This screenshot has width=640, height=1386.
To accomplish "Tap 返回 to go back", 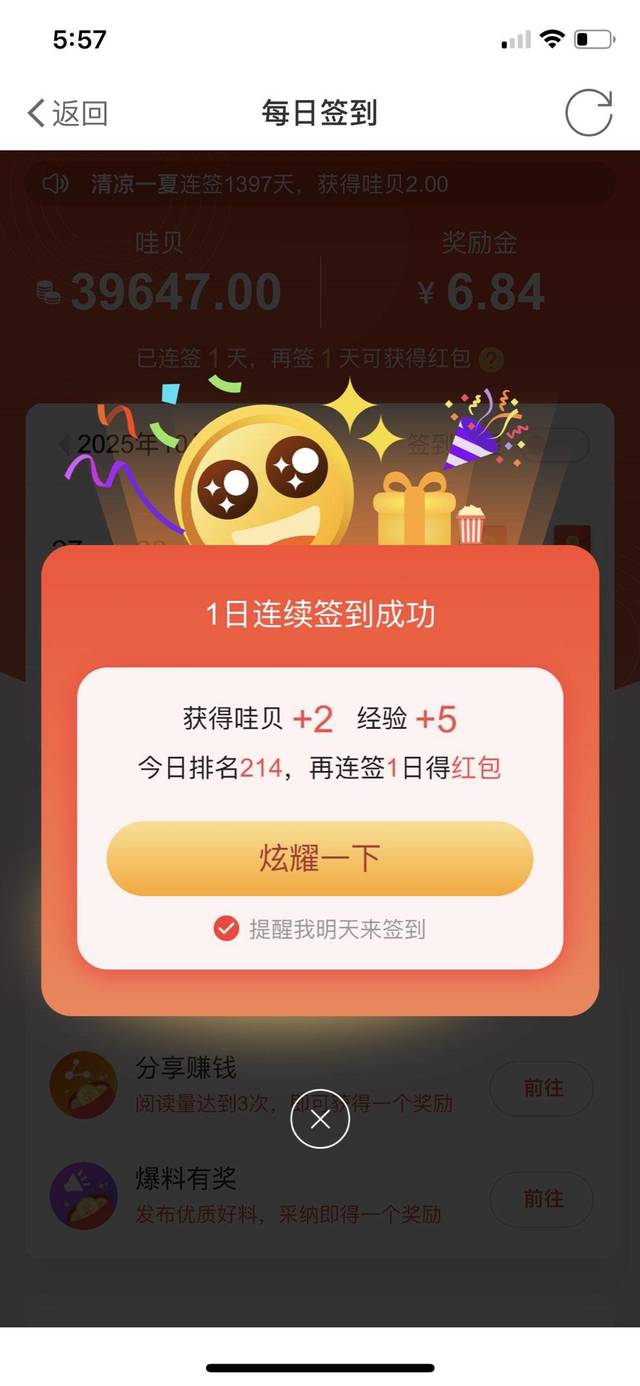I will pos(68,113).
